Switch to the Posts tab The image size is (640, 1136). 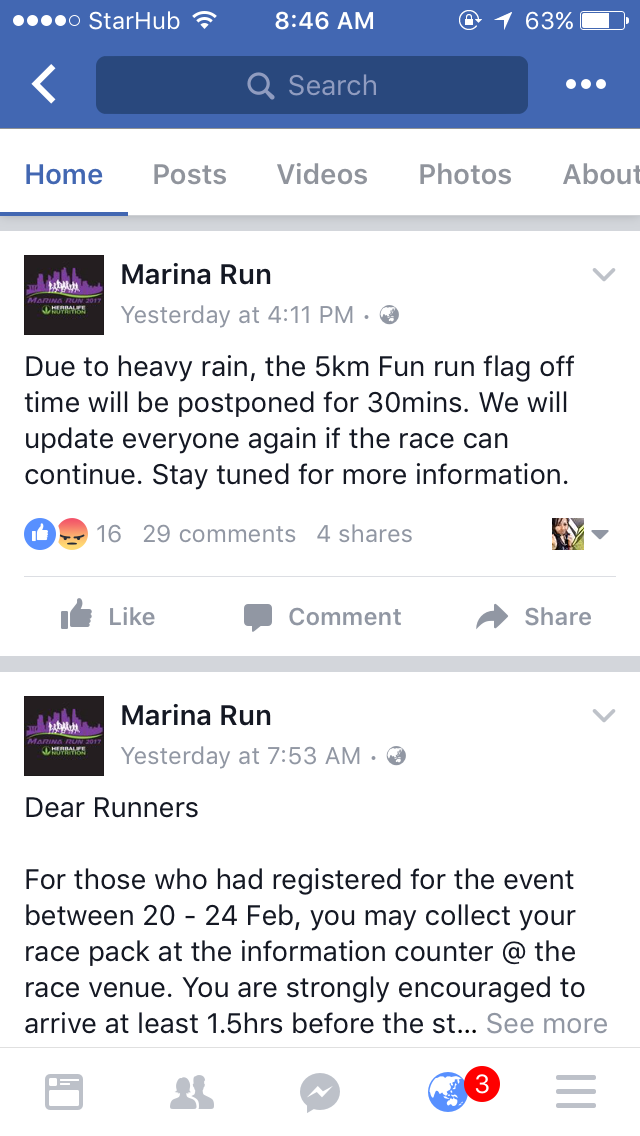[189, 175]
